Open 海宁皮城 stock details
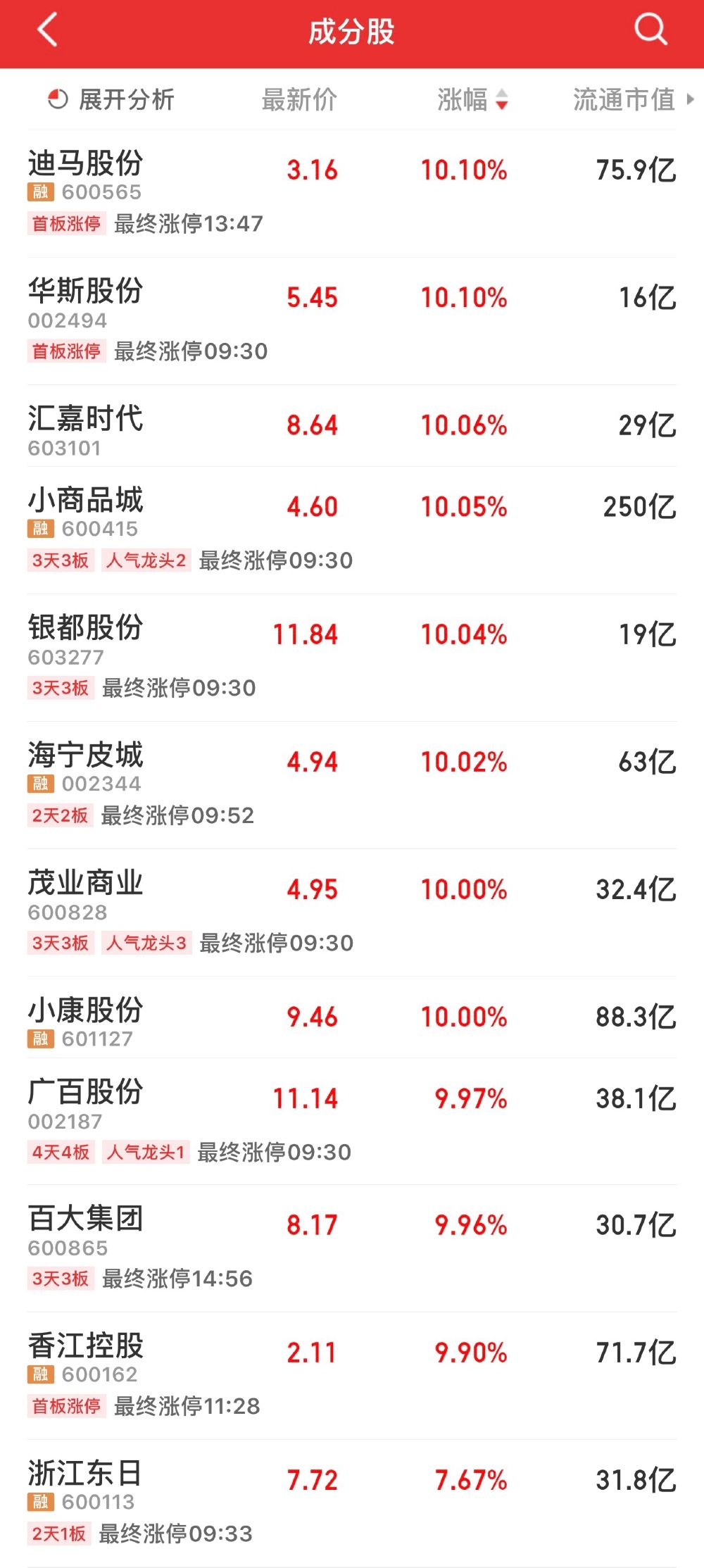This screenshot has width=704, height=1568. tap(352, 785)
